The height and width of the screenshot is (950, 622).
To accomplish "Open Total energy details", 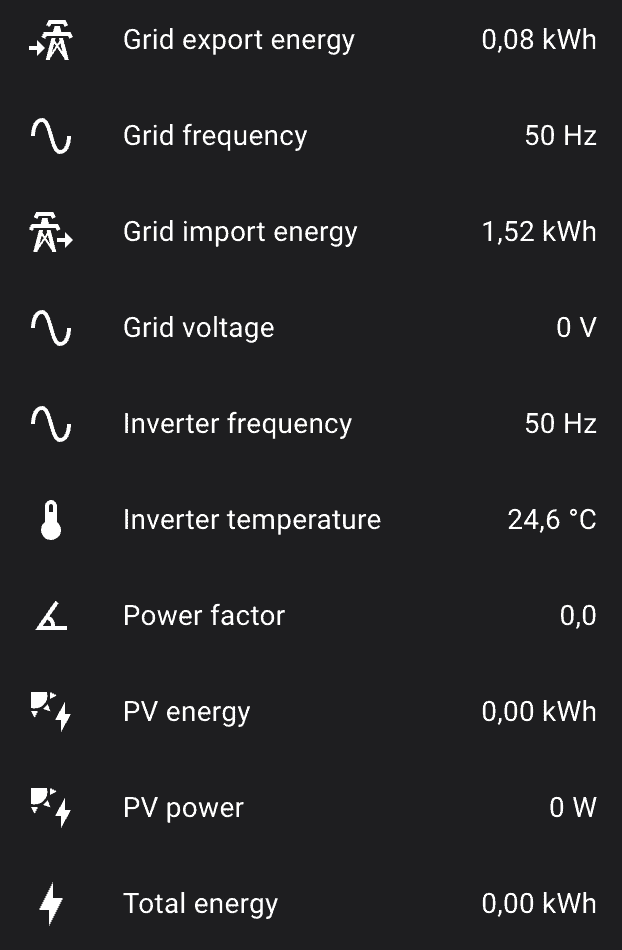I will [x=200, y=904].
